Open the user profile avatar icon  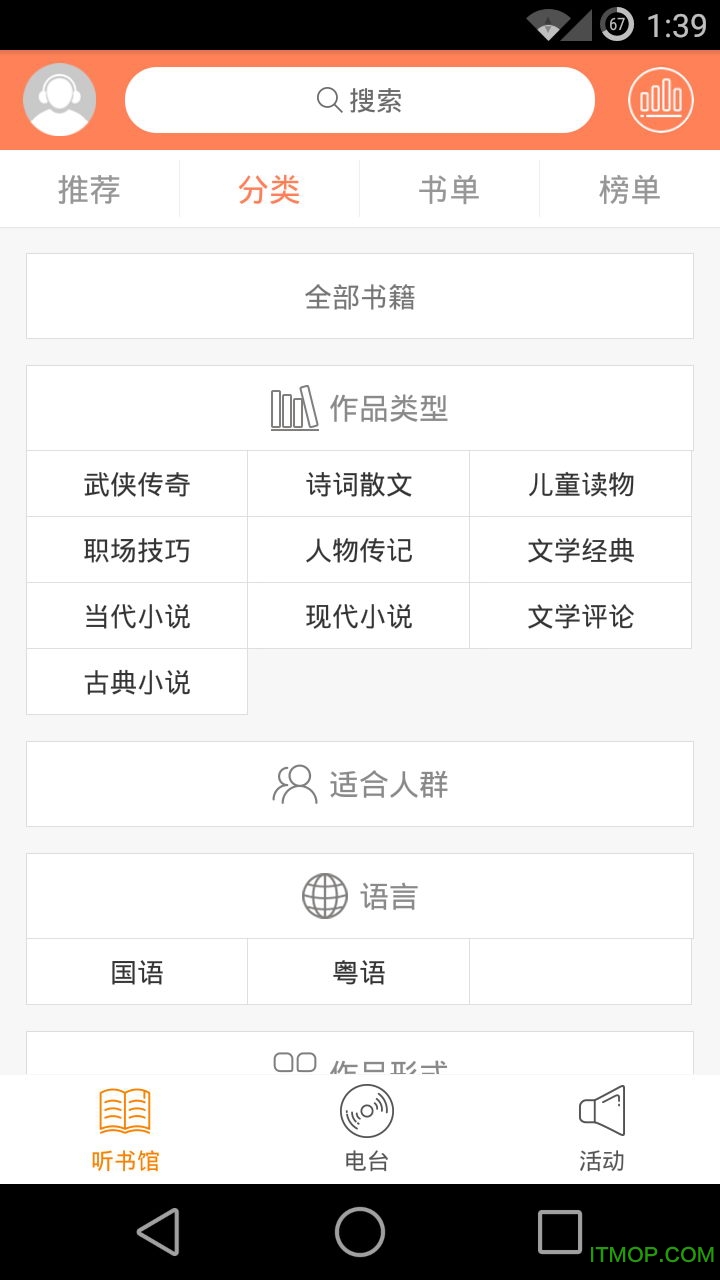(x=59, y=100)
